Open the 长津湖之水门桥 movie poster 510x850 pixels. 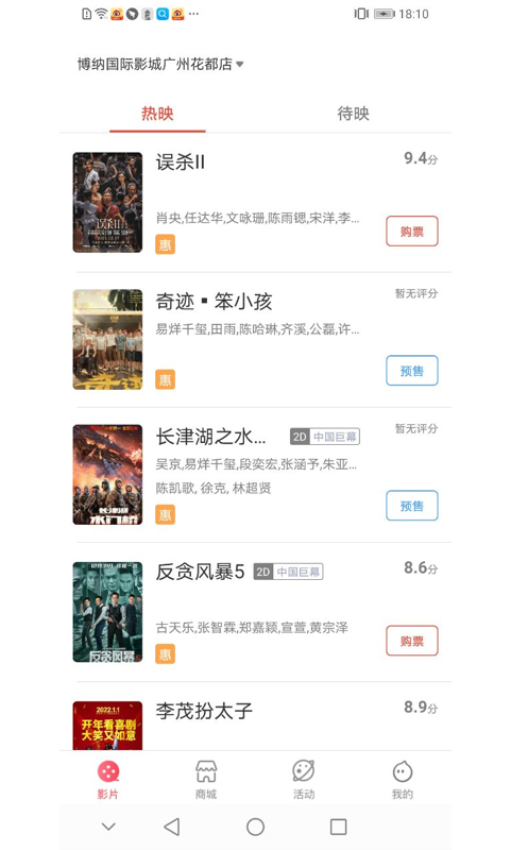coord(108,474)
